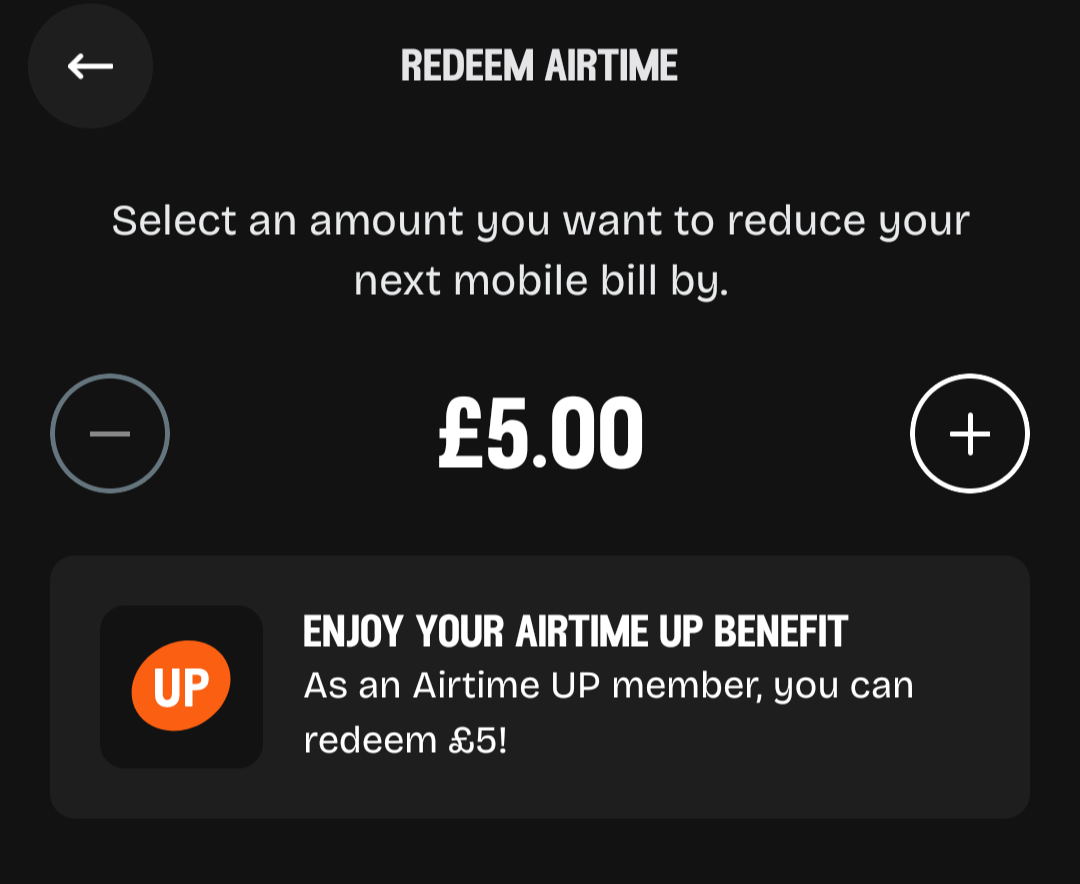The image size is (1080, 884).
Task: Increase the redeem amount with plus
Action: click(x=969, y=433)
